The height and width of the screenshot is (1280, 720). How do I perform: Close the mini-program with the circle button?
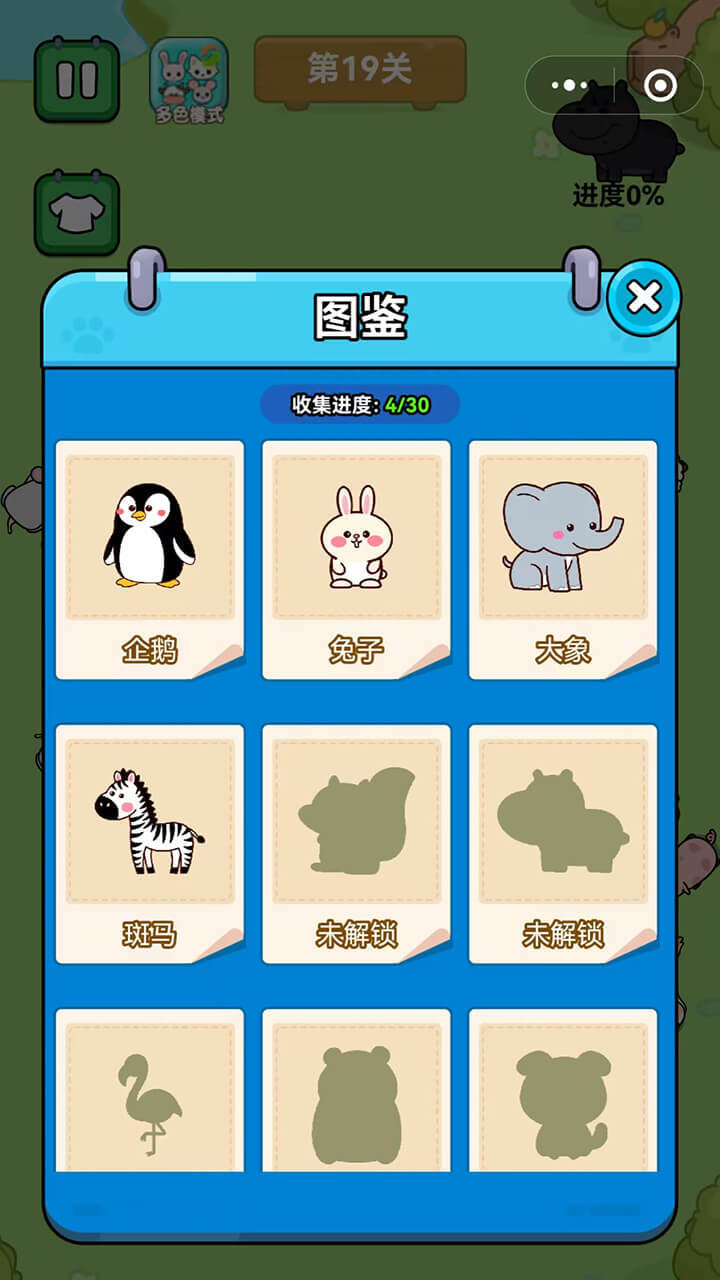[x=659, y=86]
